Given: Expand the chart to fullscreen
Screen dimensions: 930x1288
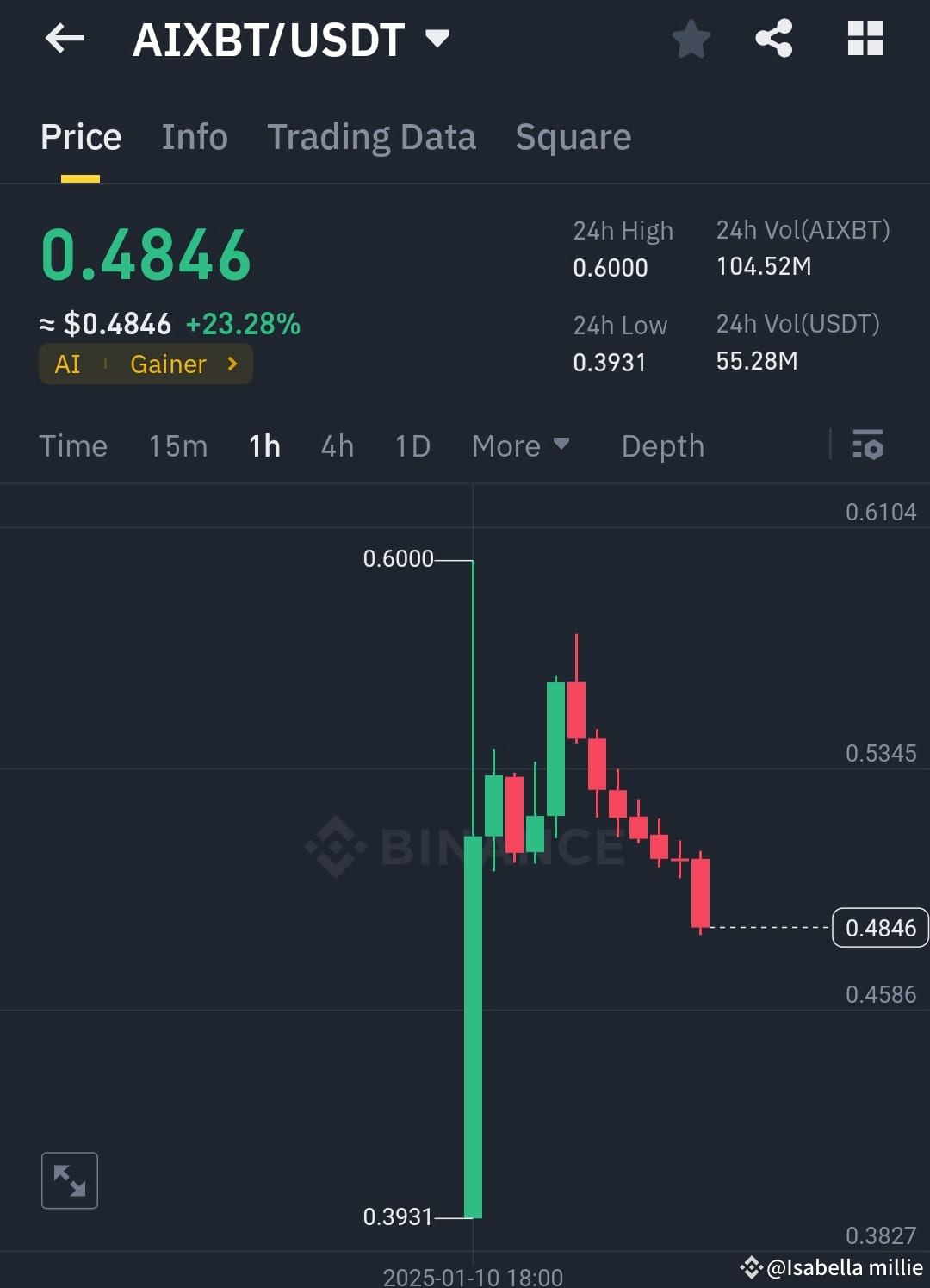Looking at the screenshot, I should 70,1180.
